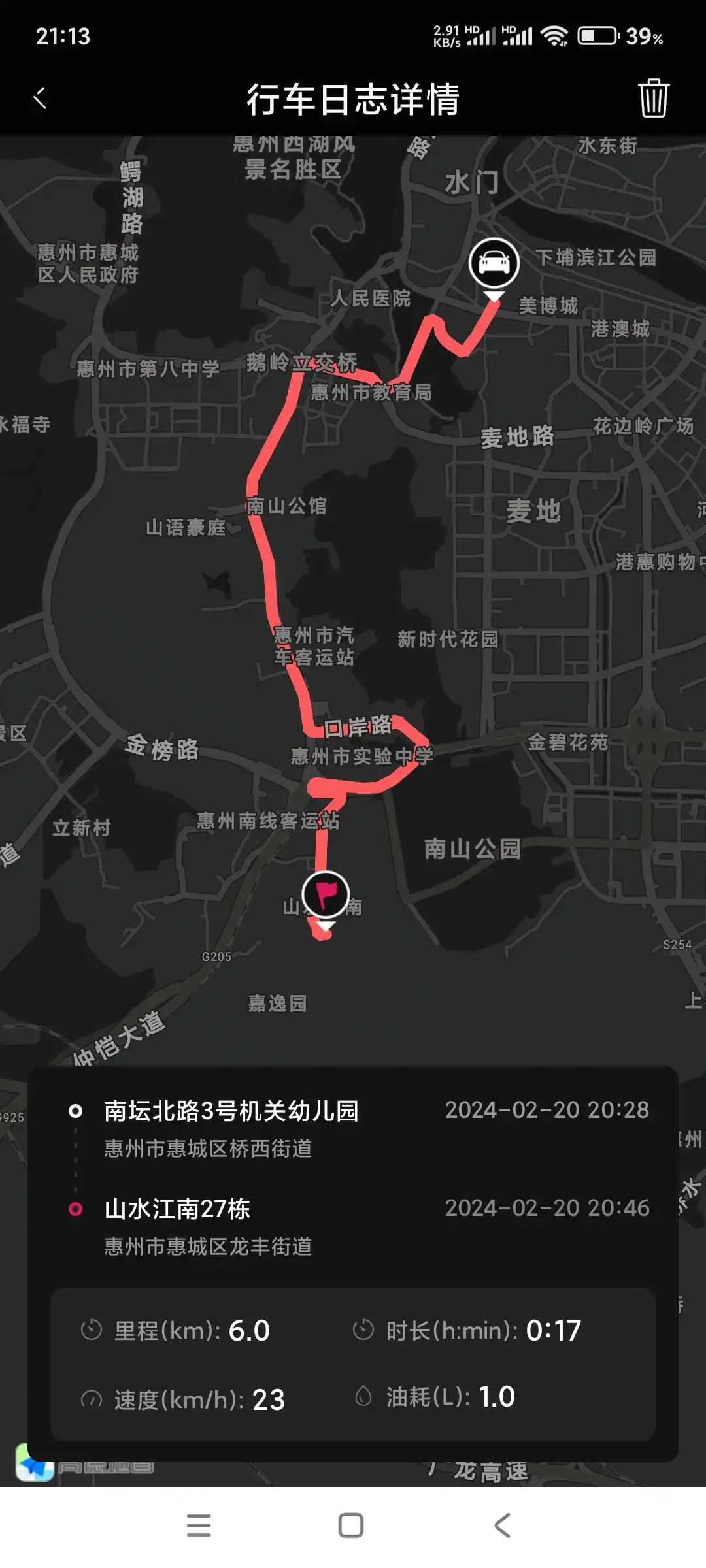Go to the system home screen
This screenshot has width=706, height=1568.
tap(351, 1526)
